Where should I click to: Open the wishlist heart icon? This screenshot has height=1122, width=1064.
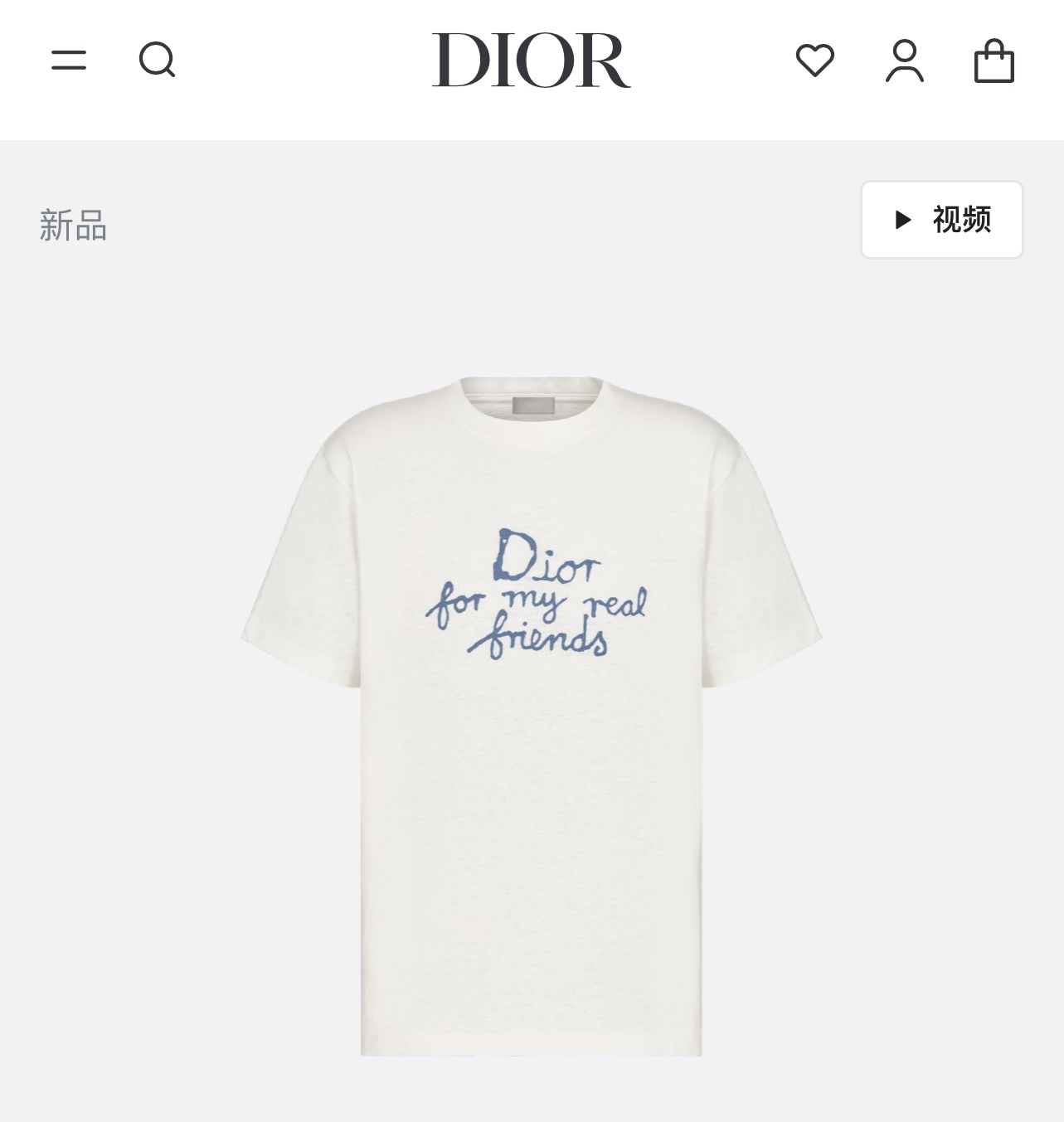click(814, 61)
